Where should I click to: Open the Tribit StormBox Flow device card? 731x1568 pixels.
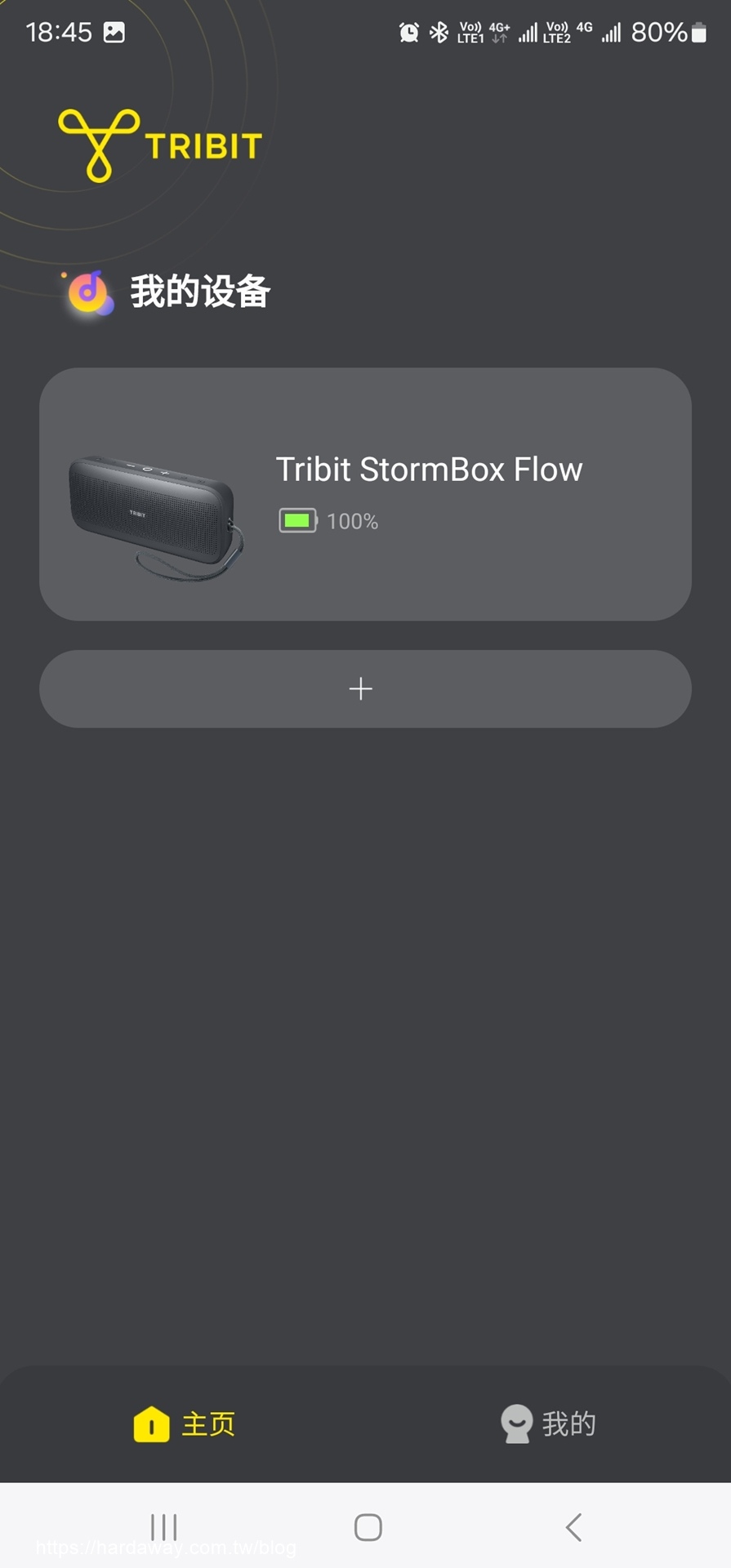coord(365,494)
